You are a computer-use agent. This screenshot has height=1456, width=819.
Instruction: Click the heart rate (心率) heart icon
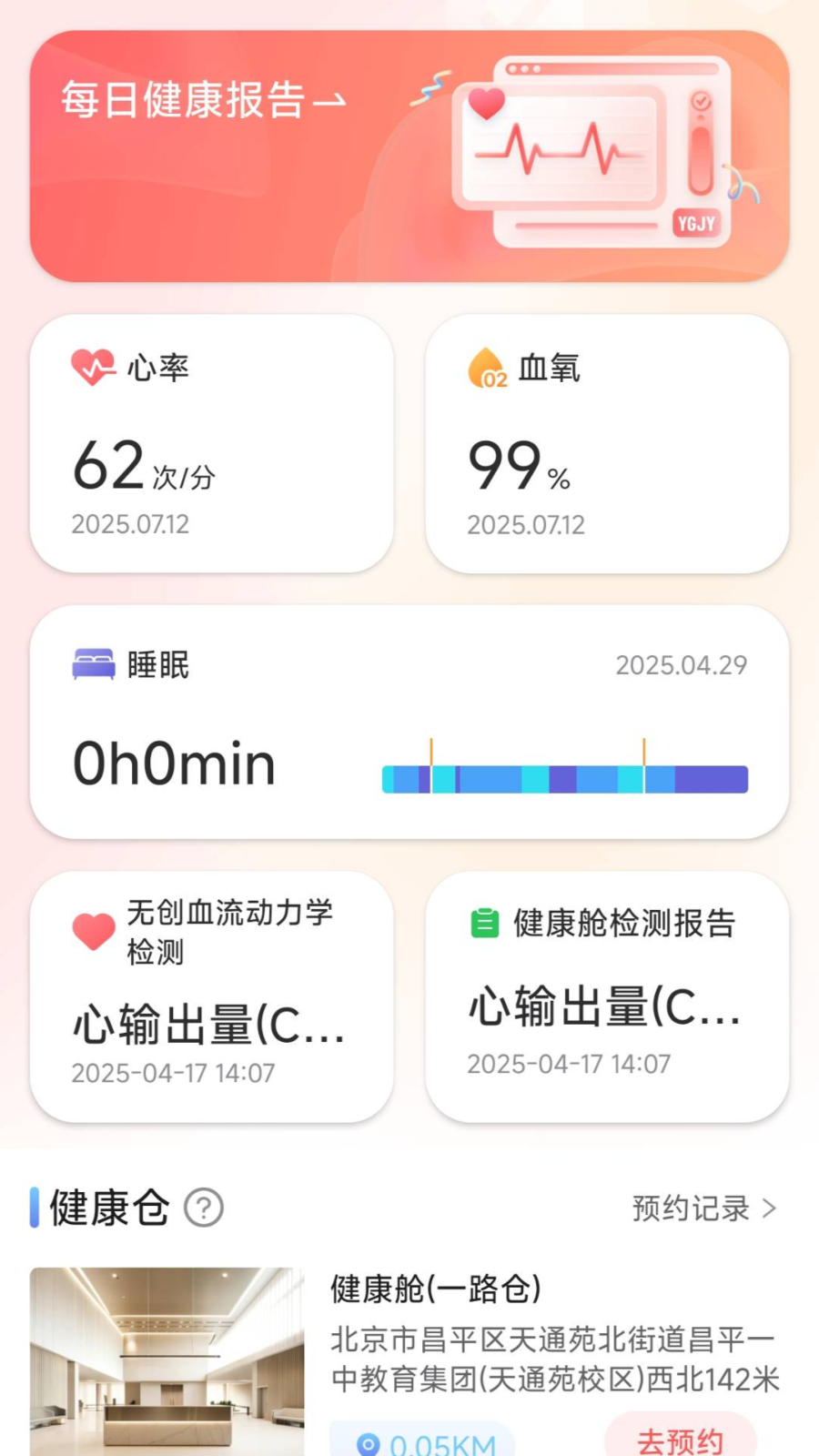[91, 367]
